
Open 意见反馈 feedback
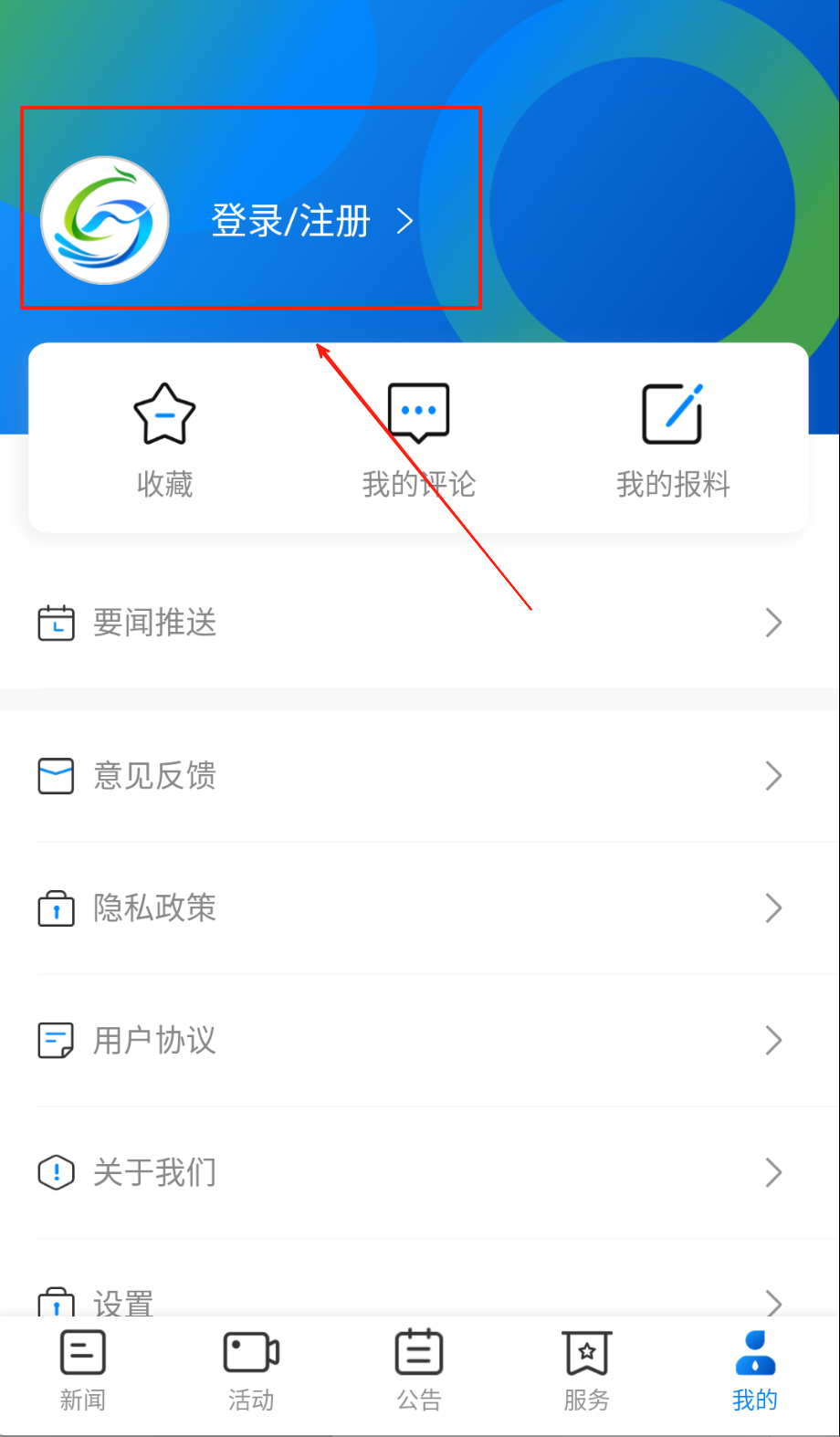point(411,776)
